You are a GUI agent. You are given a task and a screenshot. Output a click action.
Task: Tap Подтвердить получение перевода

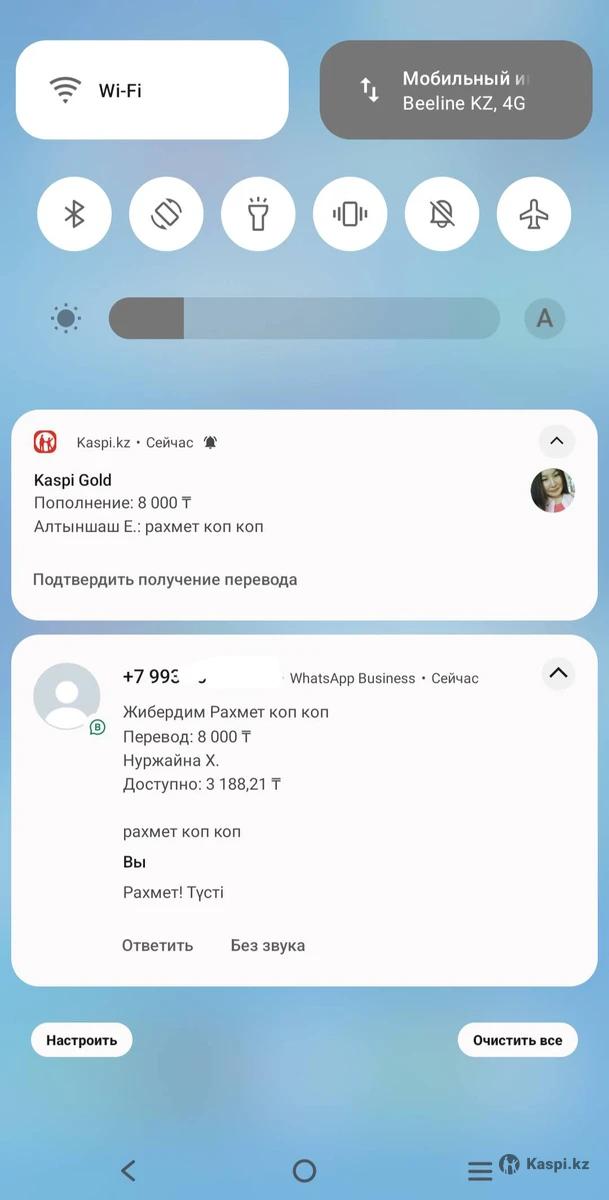pos(165,579)
